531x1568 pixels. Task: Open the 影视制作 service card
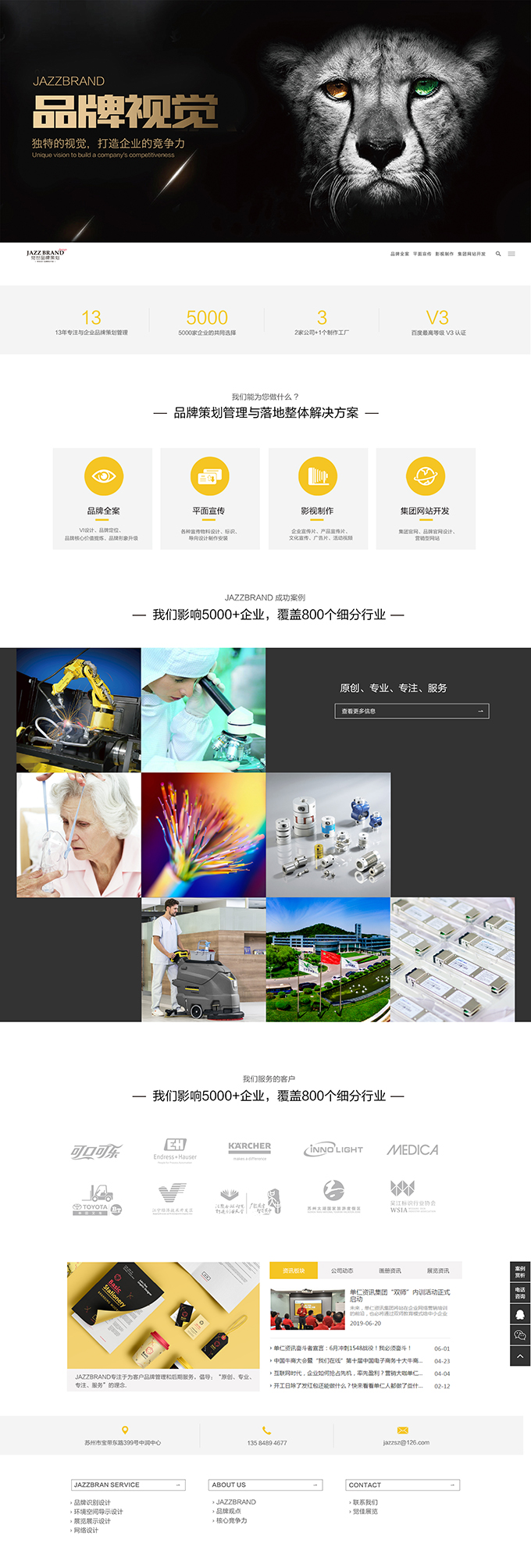(x=318, y=498)
